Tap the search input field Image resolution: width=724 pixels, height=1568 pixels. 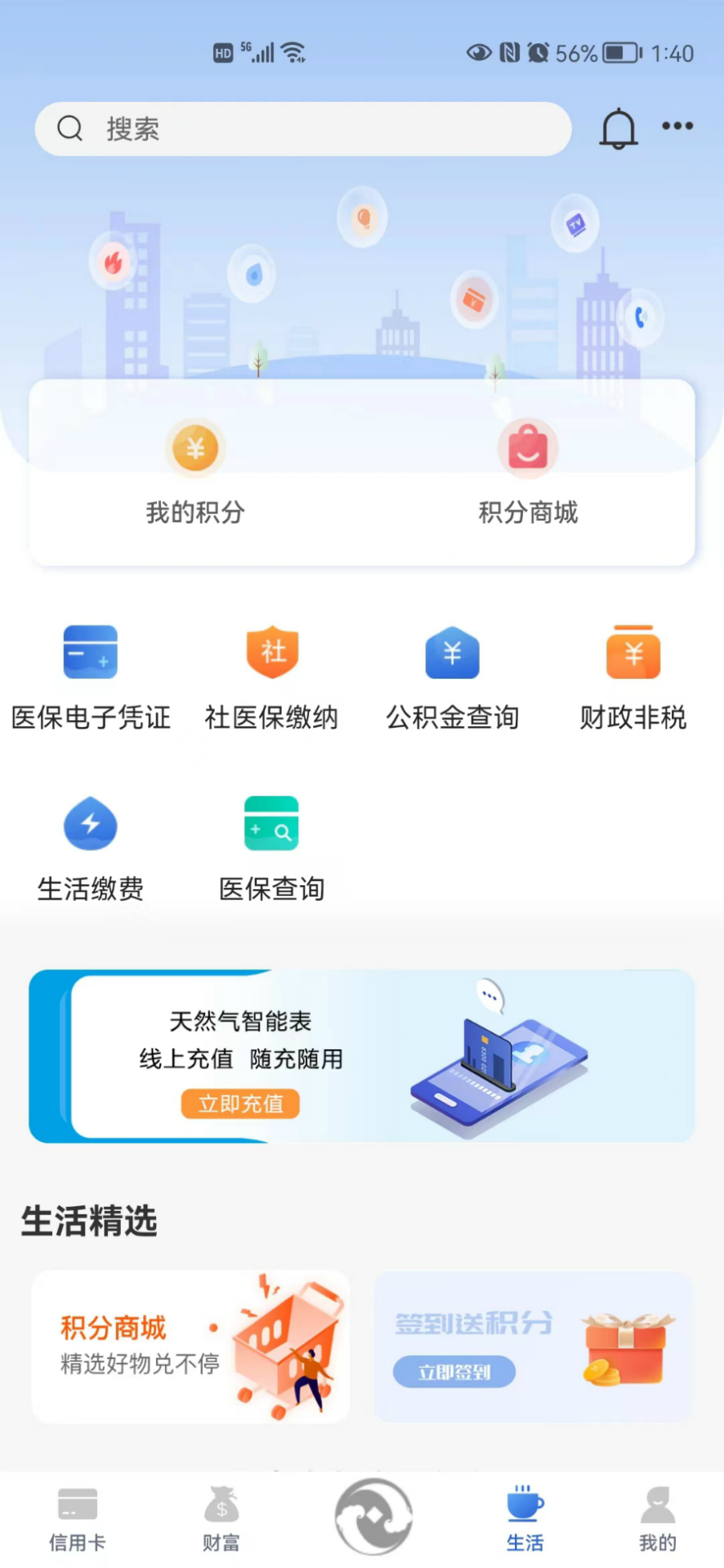coord(302,128)
